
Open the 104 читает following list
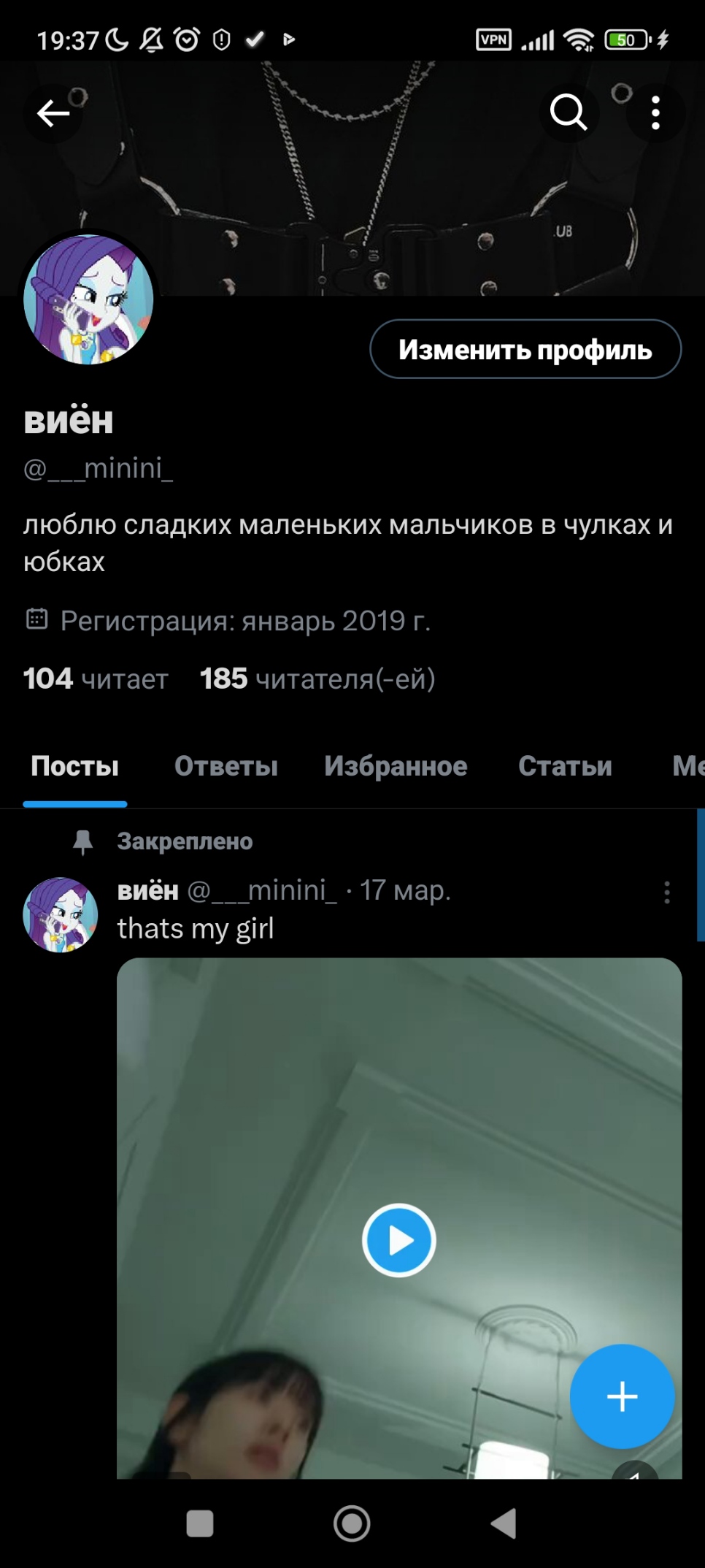(96, 678)
